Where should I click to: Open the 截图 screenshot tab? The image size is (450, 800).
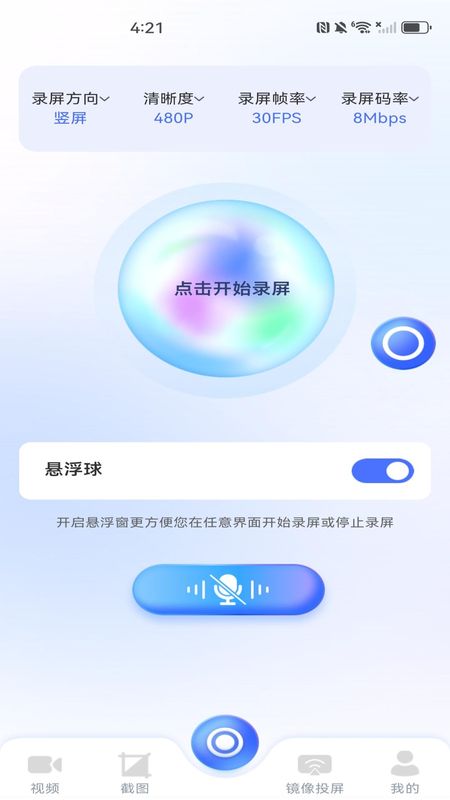point(135,773)
